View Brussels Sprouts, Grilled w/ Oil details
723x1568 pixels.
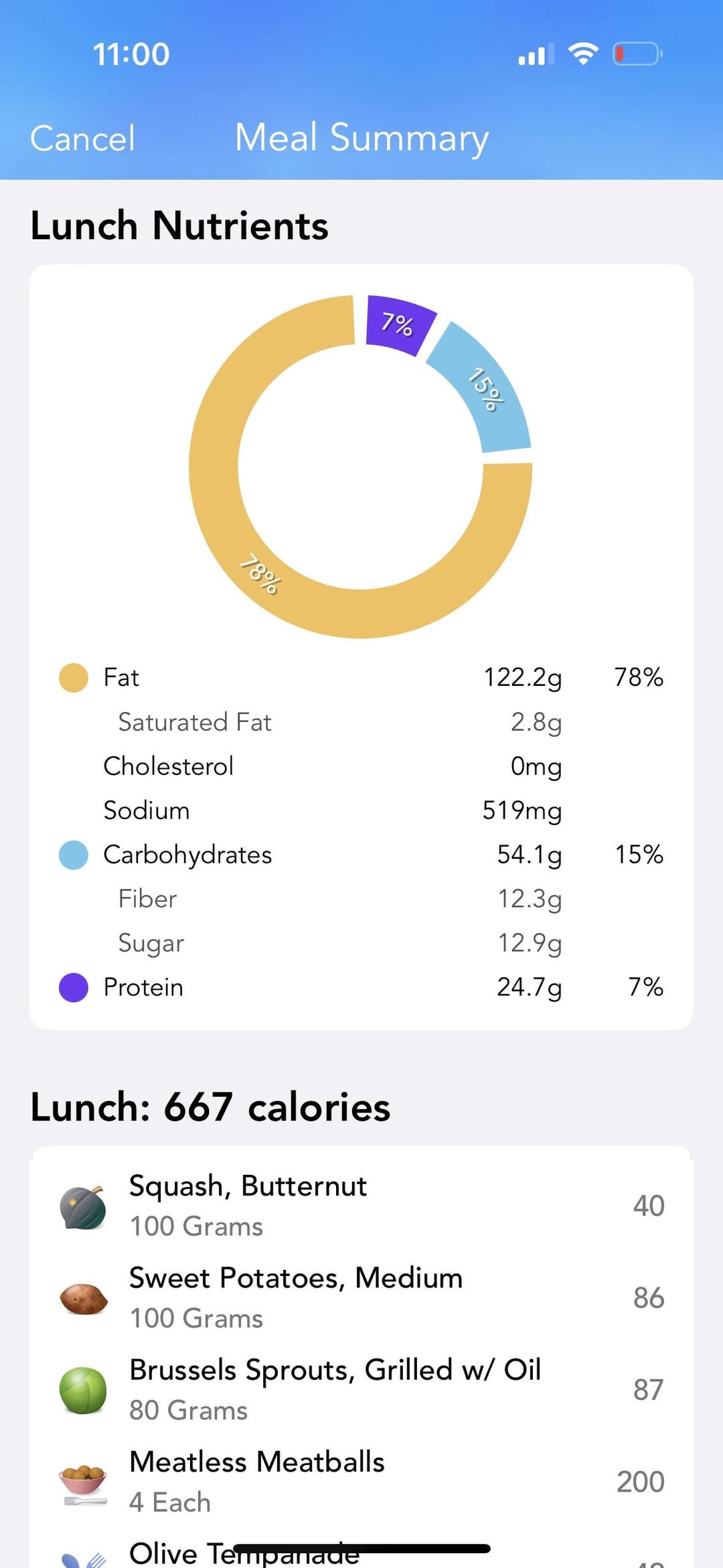point(361,1389)
